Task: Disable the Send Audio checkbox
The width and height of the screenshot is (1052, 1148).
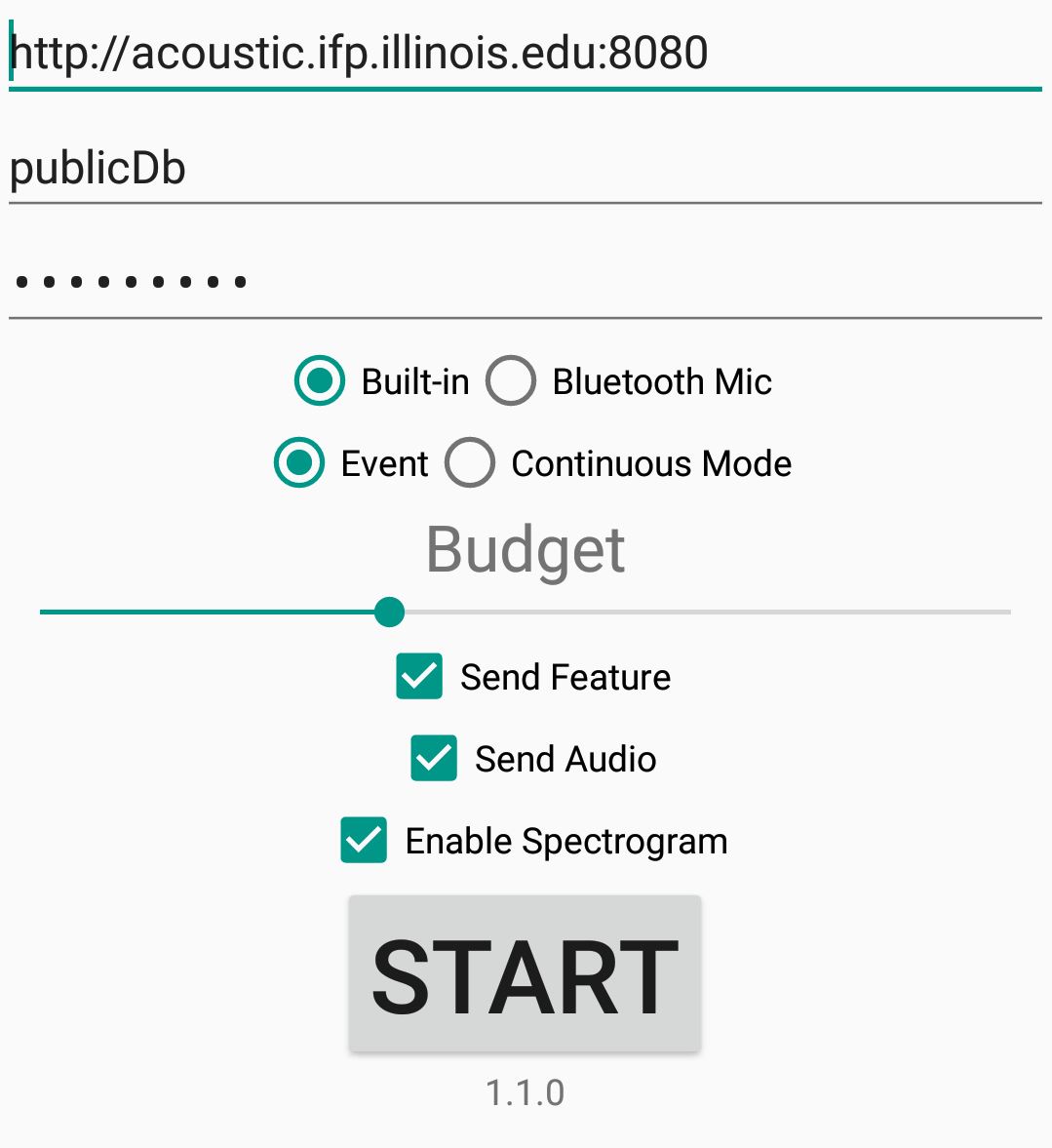Action: coord(434,759)
